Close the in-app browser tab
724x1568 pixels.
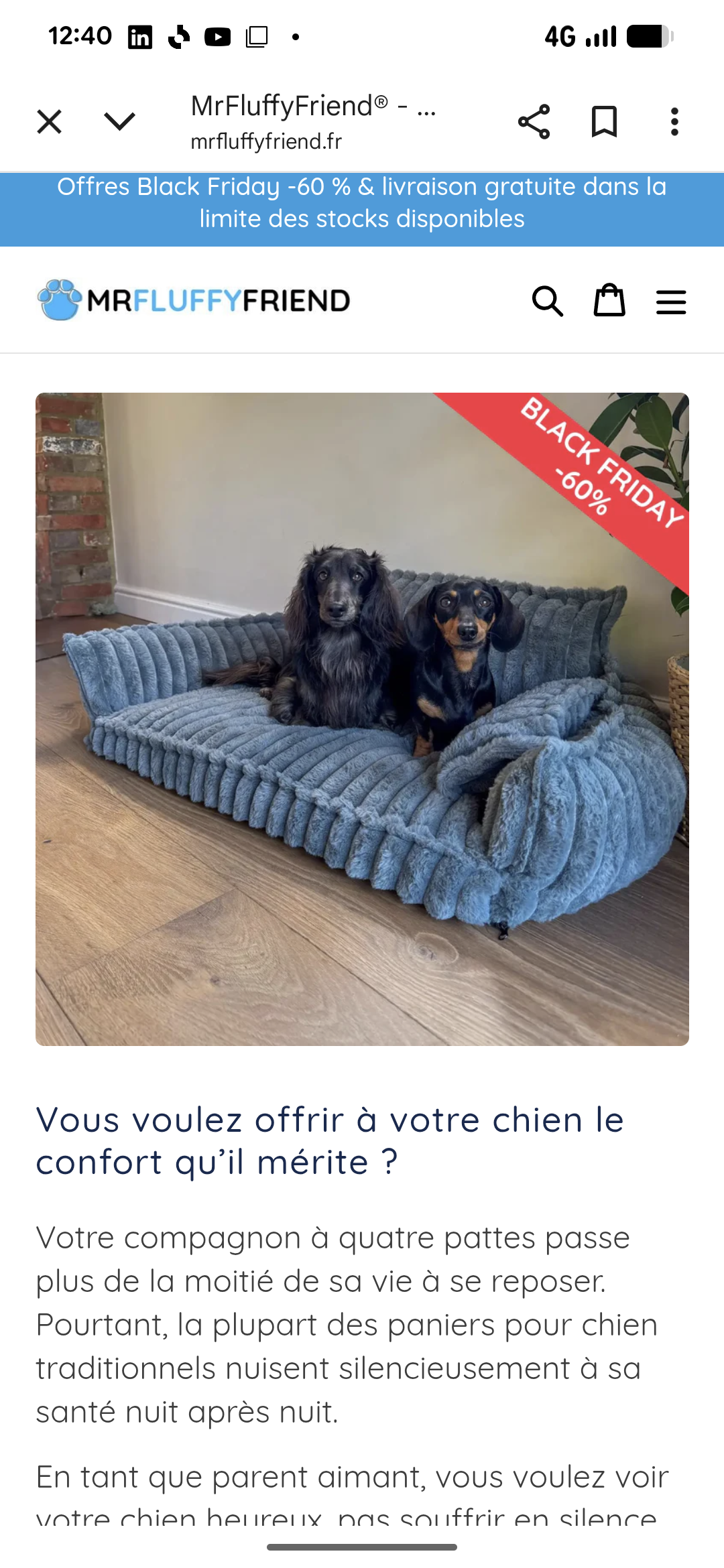click(50, 122)
